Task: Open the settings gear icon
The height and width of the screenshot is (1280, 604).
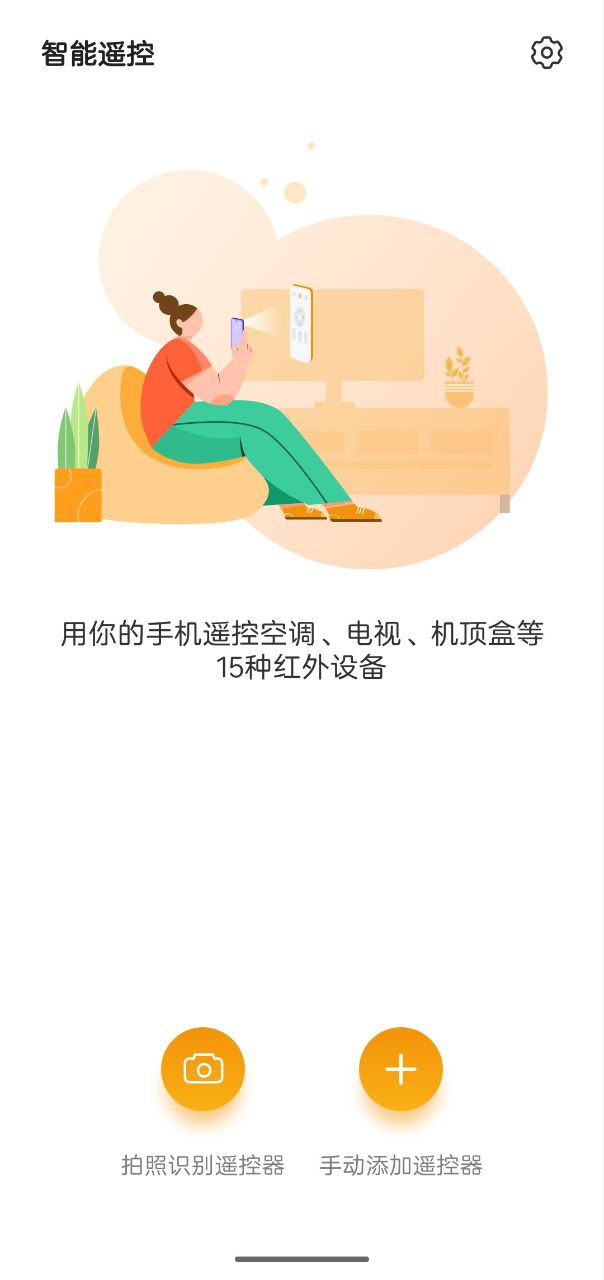Action: tap(547, 53)
